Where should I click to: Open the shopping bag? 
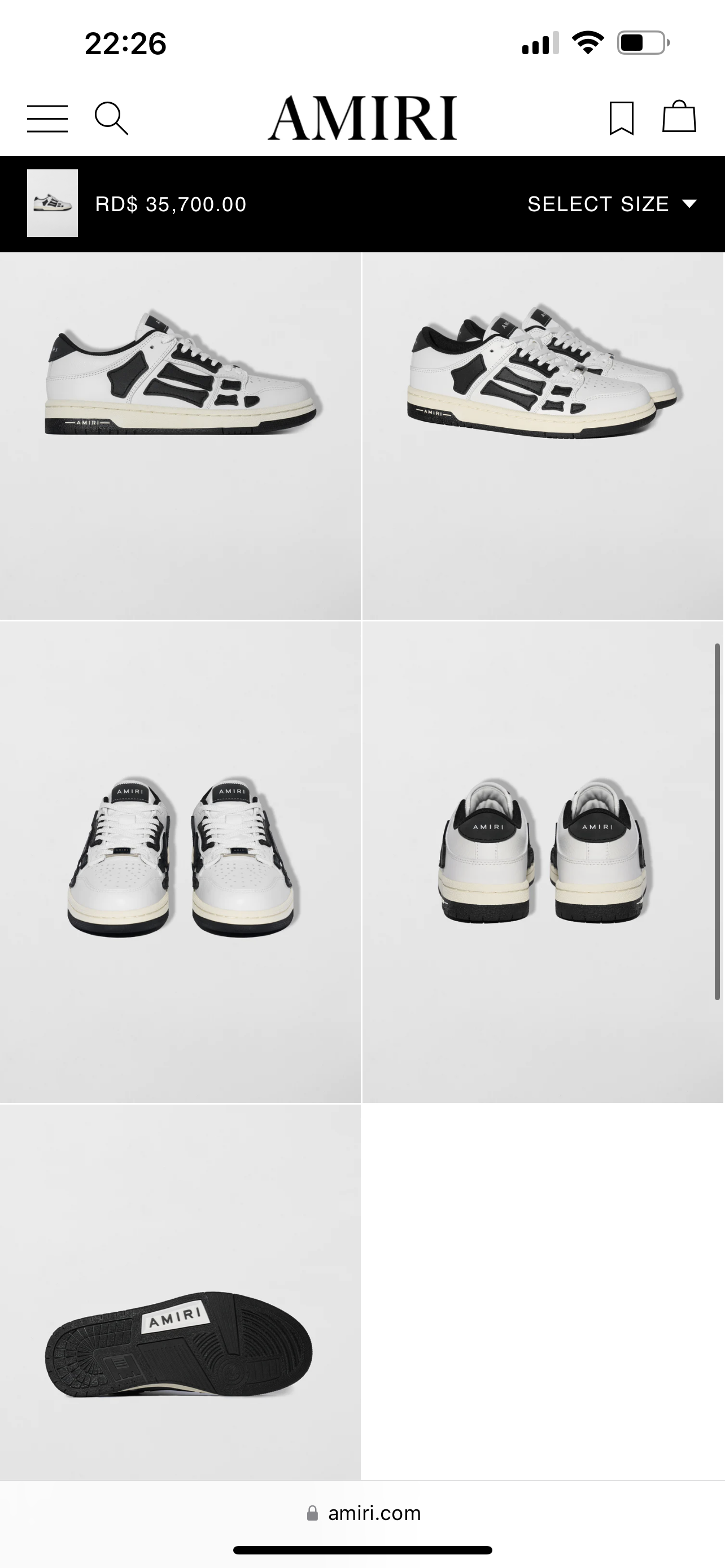click(679, 117)
